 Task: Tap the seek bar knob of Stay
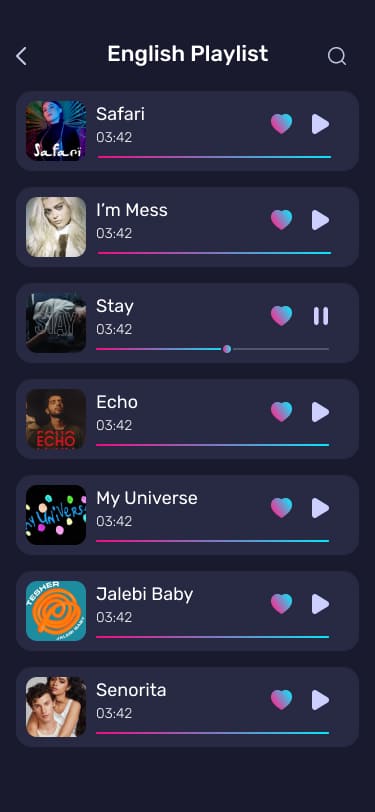click(x=227, y=349)
